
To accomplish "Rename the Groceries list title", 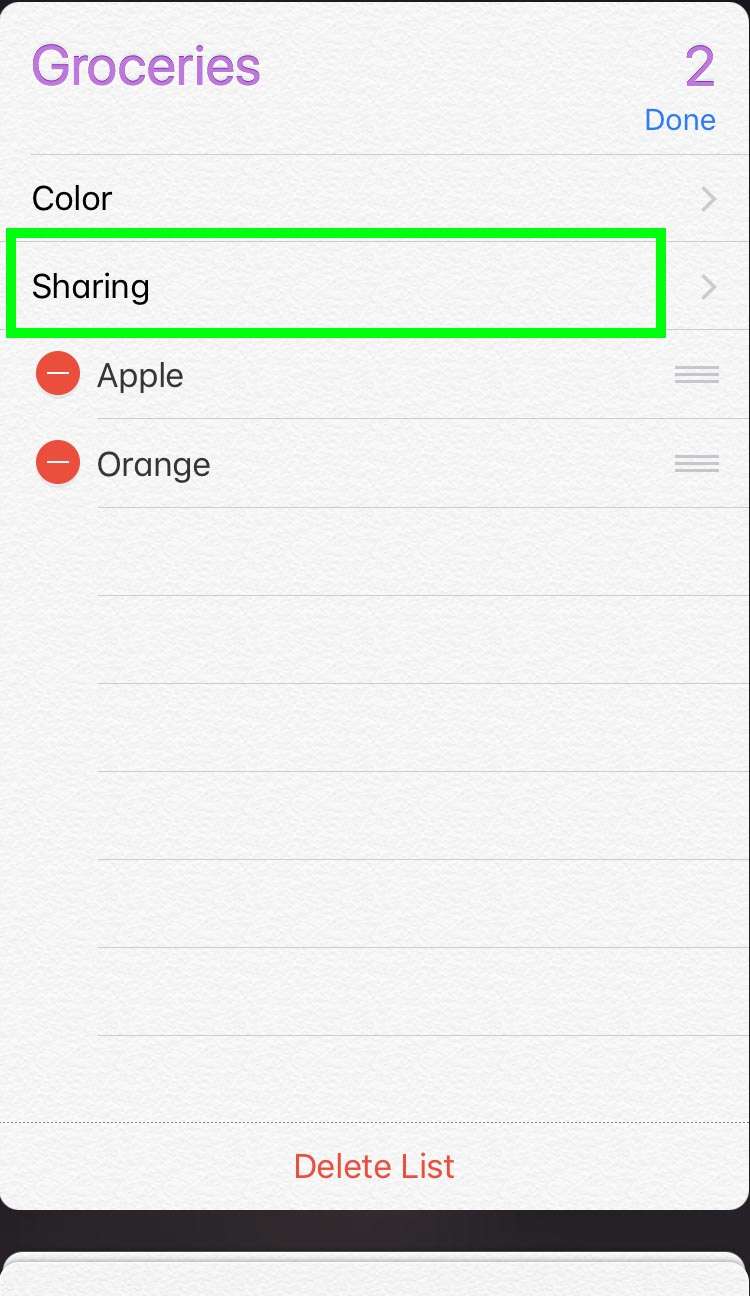I will tap(146, 66).
